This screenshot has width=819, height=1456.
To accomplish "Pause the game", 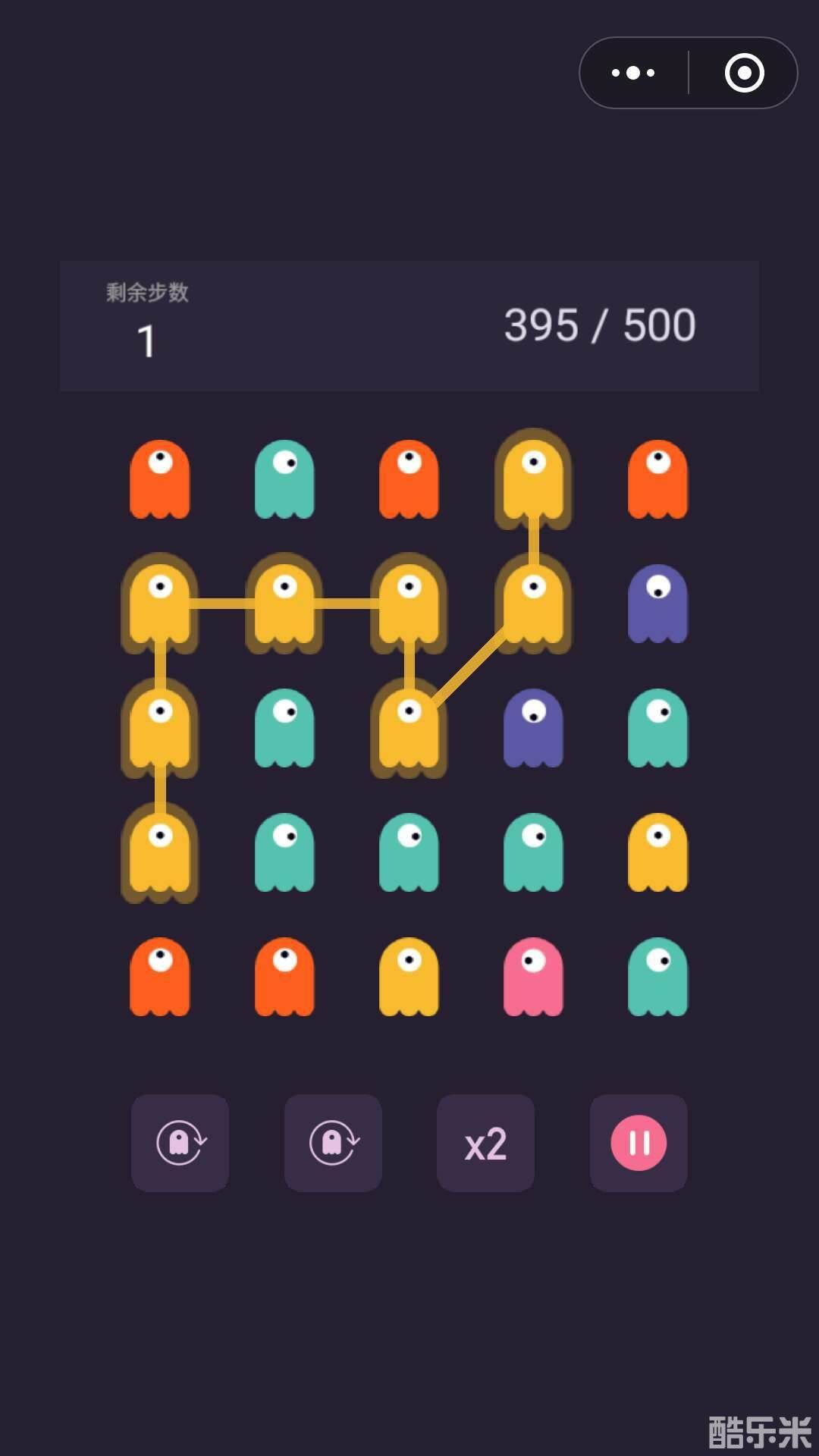I will tap(639, 1143).
